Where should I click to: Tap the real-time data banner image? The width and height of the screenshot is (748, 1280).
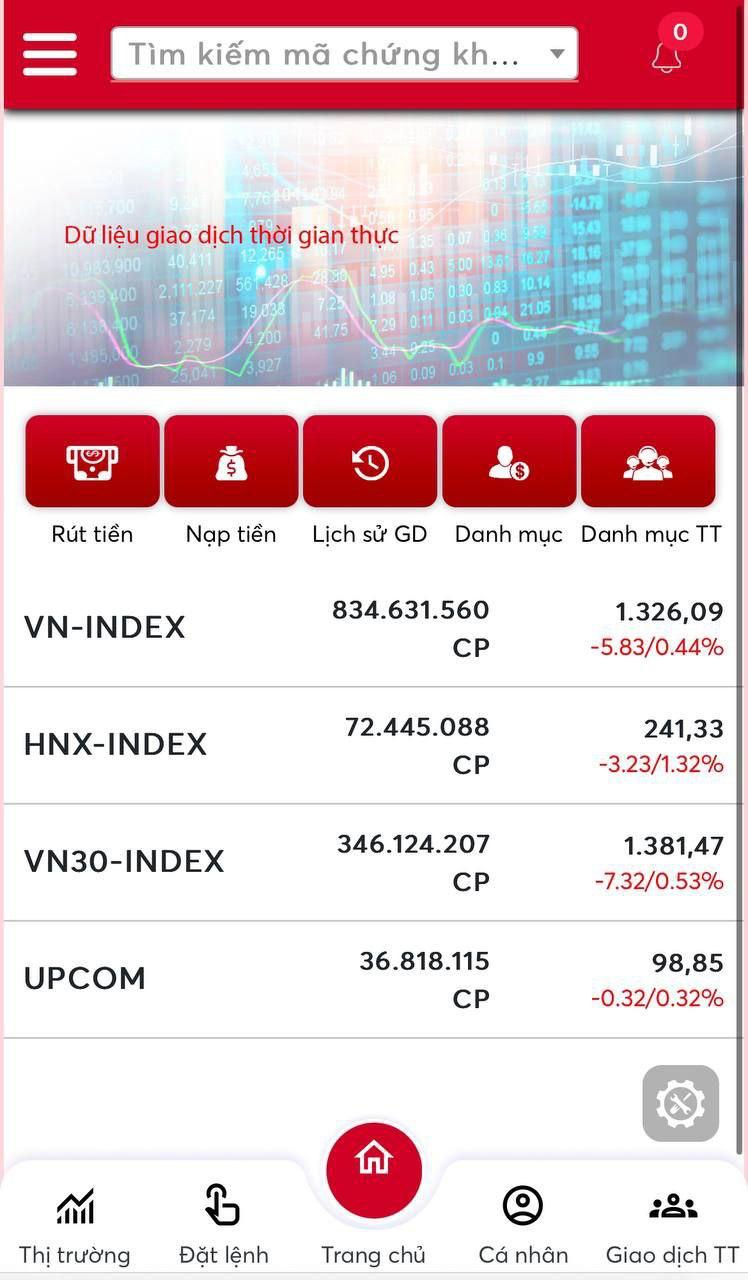click(x=374, y=250)
